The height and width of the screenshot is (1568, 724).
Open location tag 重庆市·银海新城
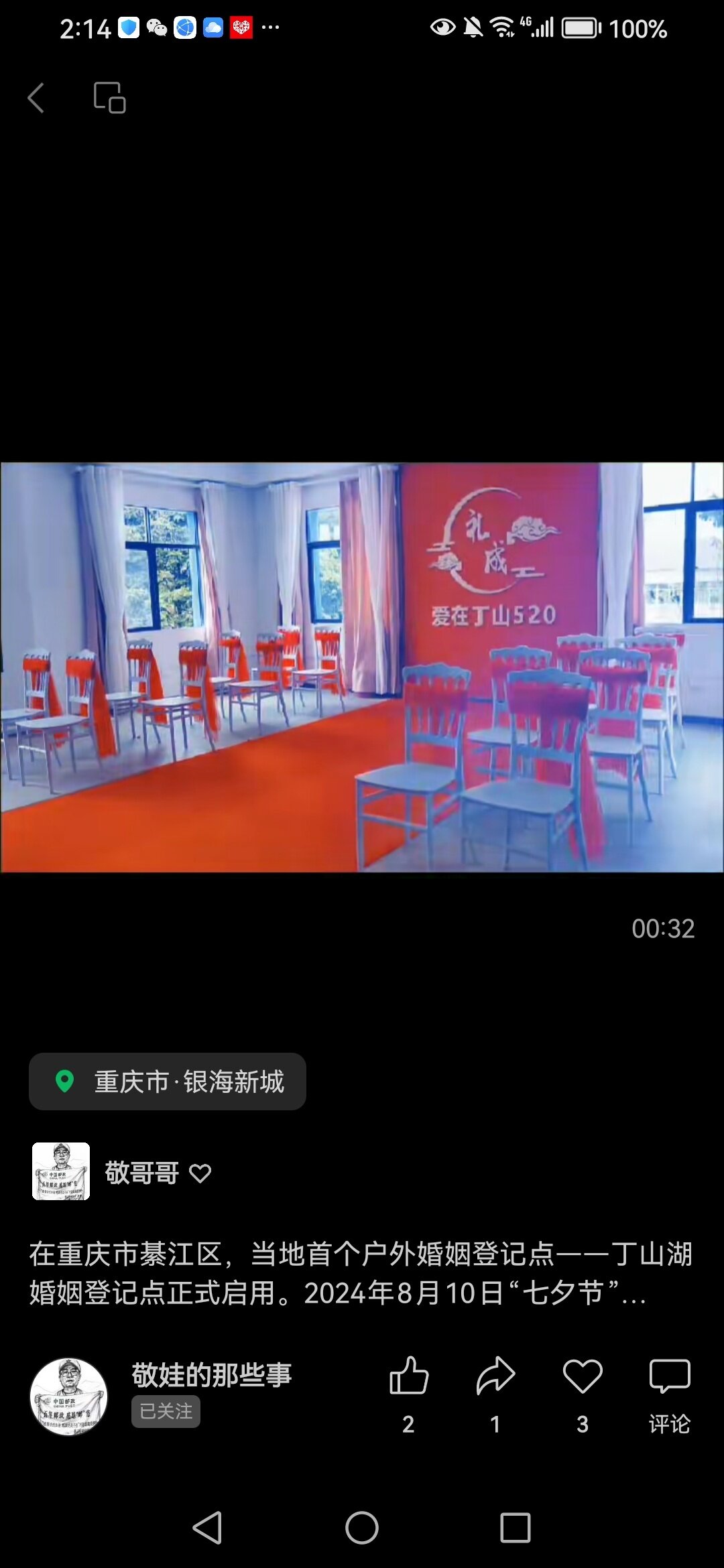[x=168, y=1082]
